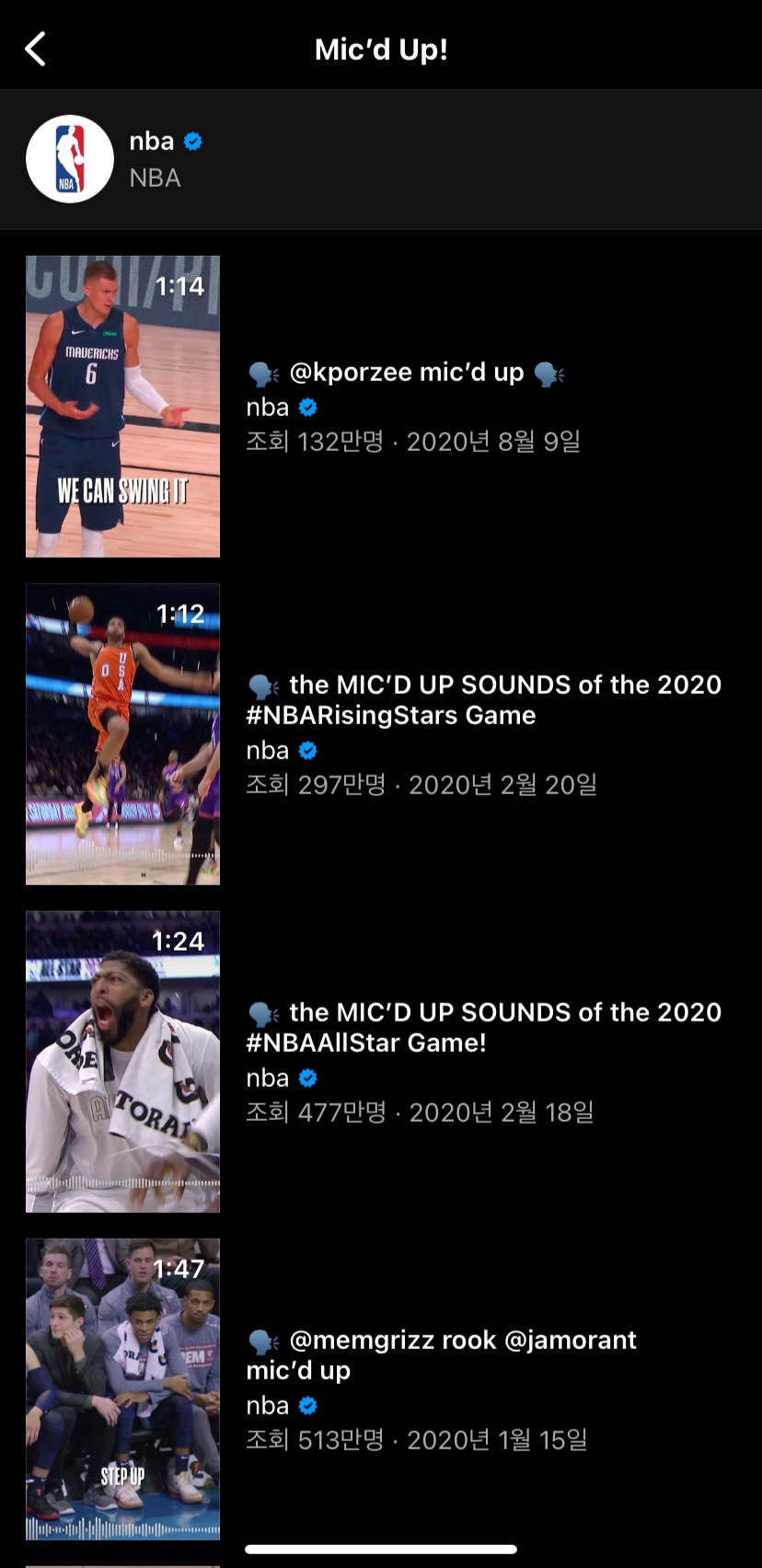The image size is (762, 1568).
Task: Tap the speech-bubble icon before the kporzee title
Action: [262, 372]
